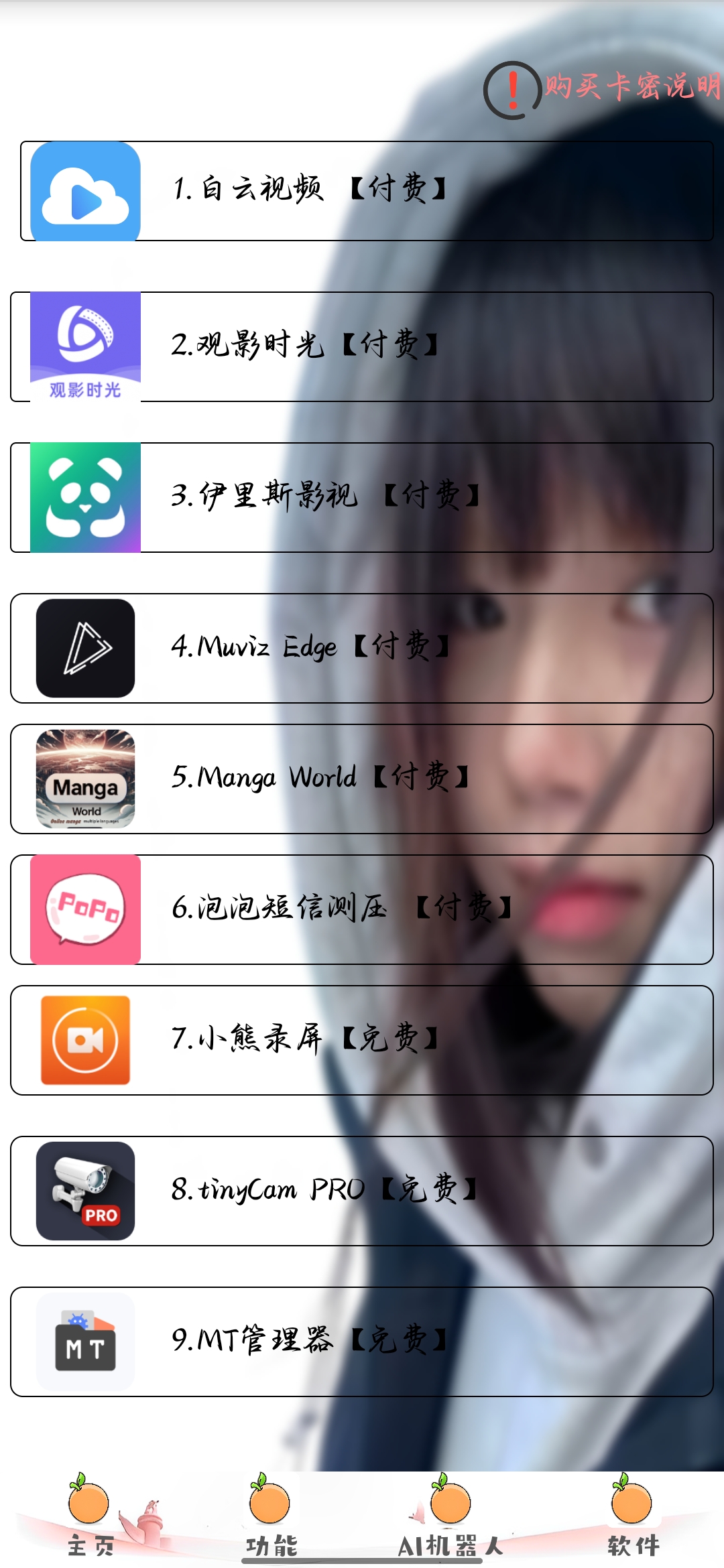
Task: Open the AI机器人 tab
Action: coord(450,1516)
